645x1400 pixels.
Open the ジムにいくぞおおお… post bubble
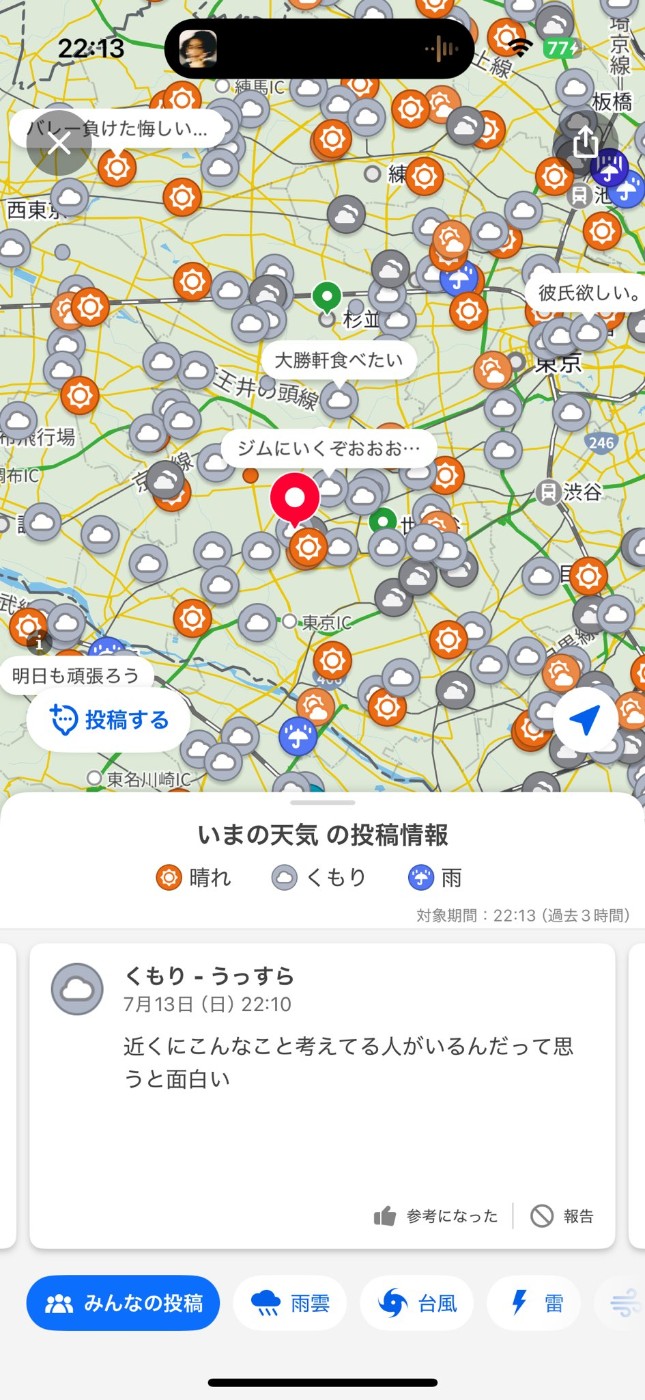(x=329, y=447)
